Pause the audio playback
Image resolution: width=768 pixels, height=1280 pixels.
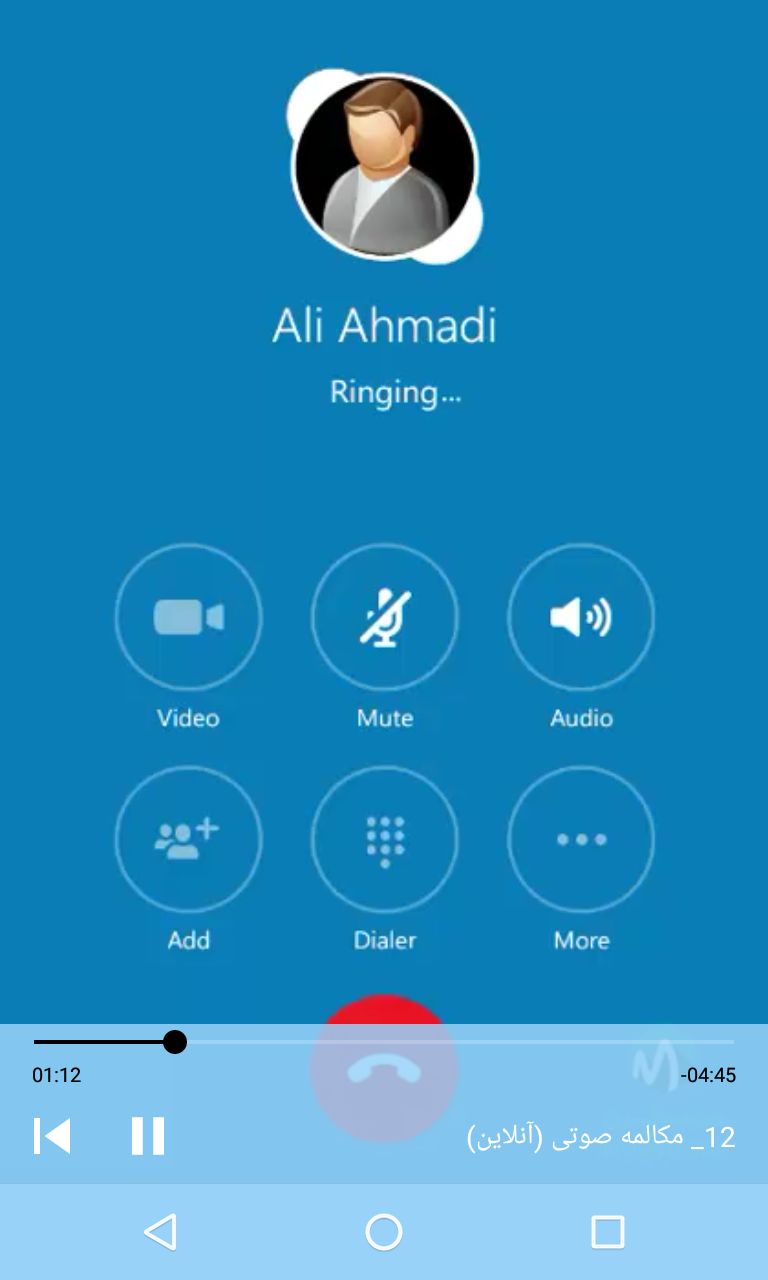[146, 1136]
